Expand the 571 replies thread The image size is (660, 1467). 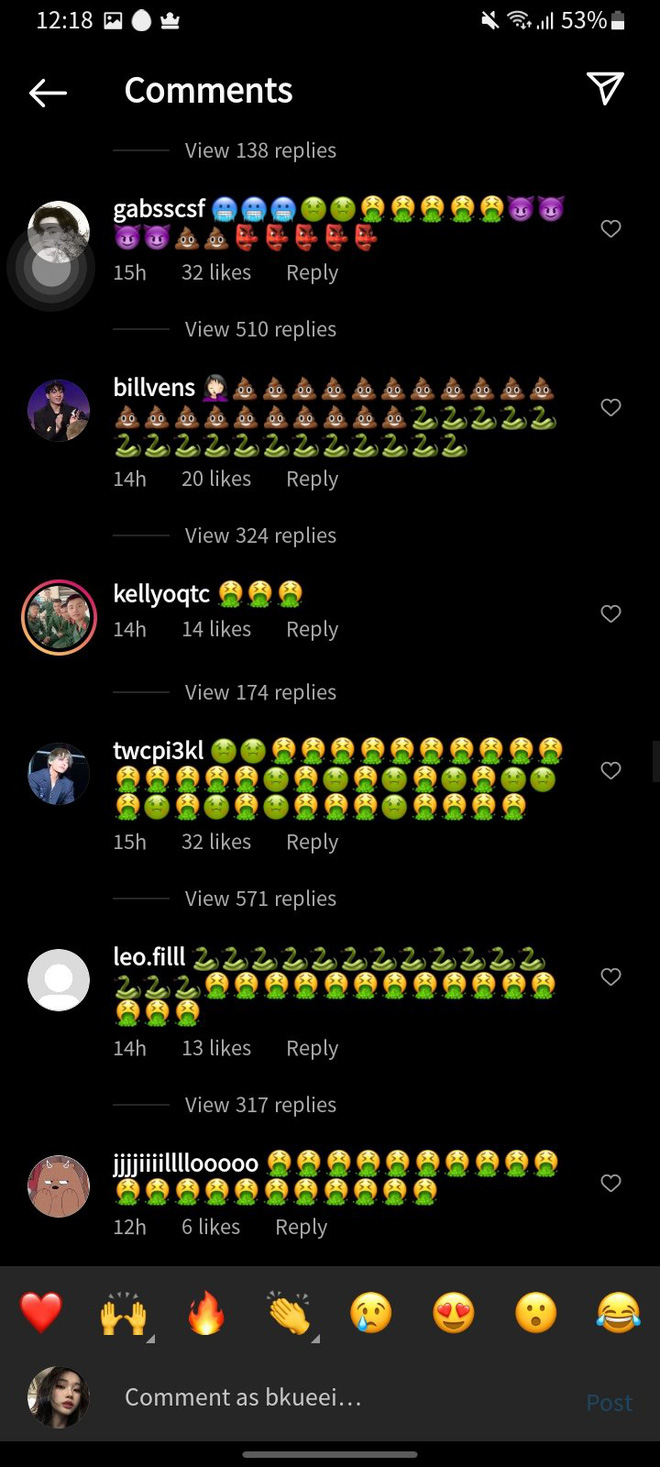(260, 899)
